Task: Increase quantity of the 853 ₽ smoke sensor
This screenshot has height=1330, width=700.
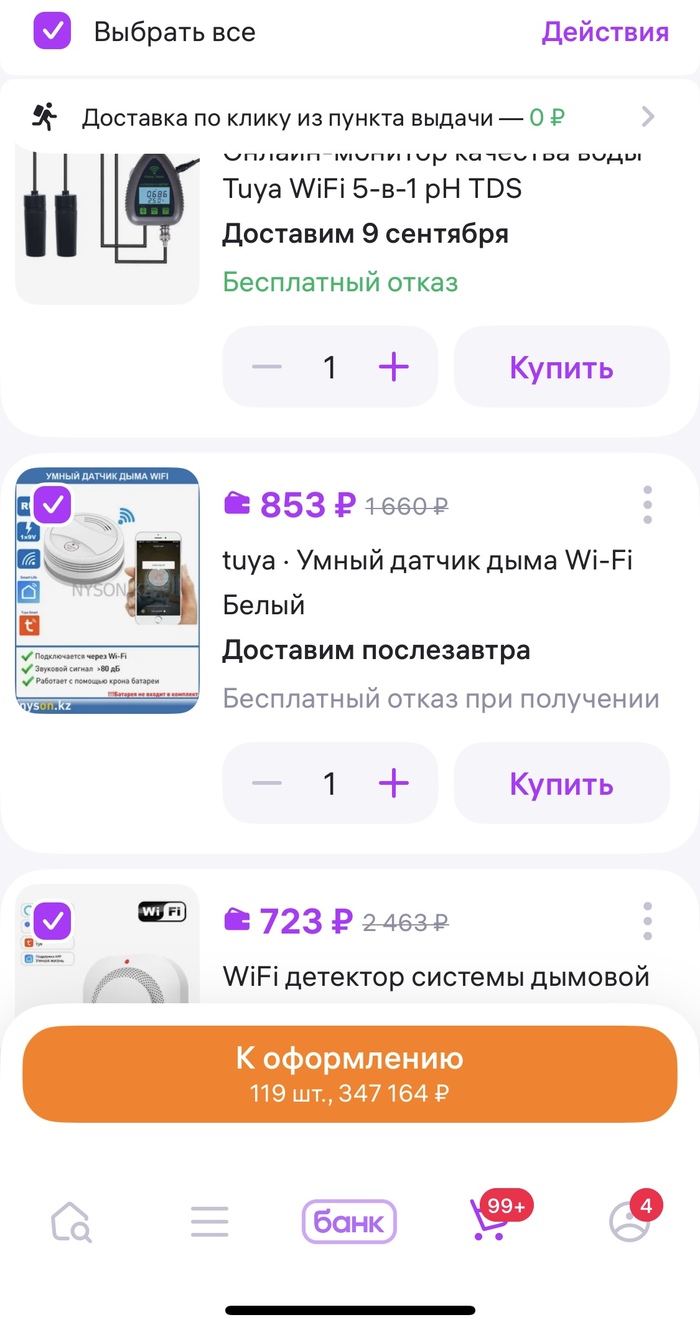Action: point(394,783)
